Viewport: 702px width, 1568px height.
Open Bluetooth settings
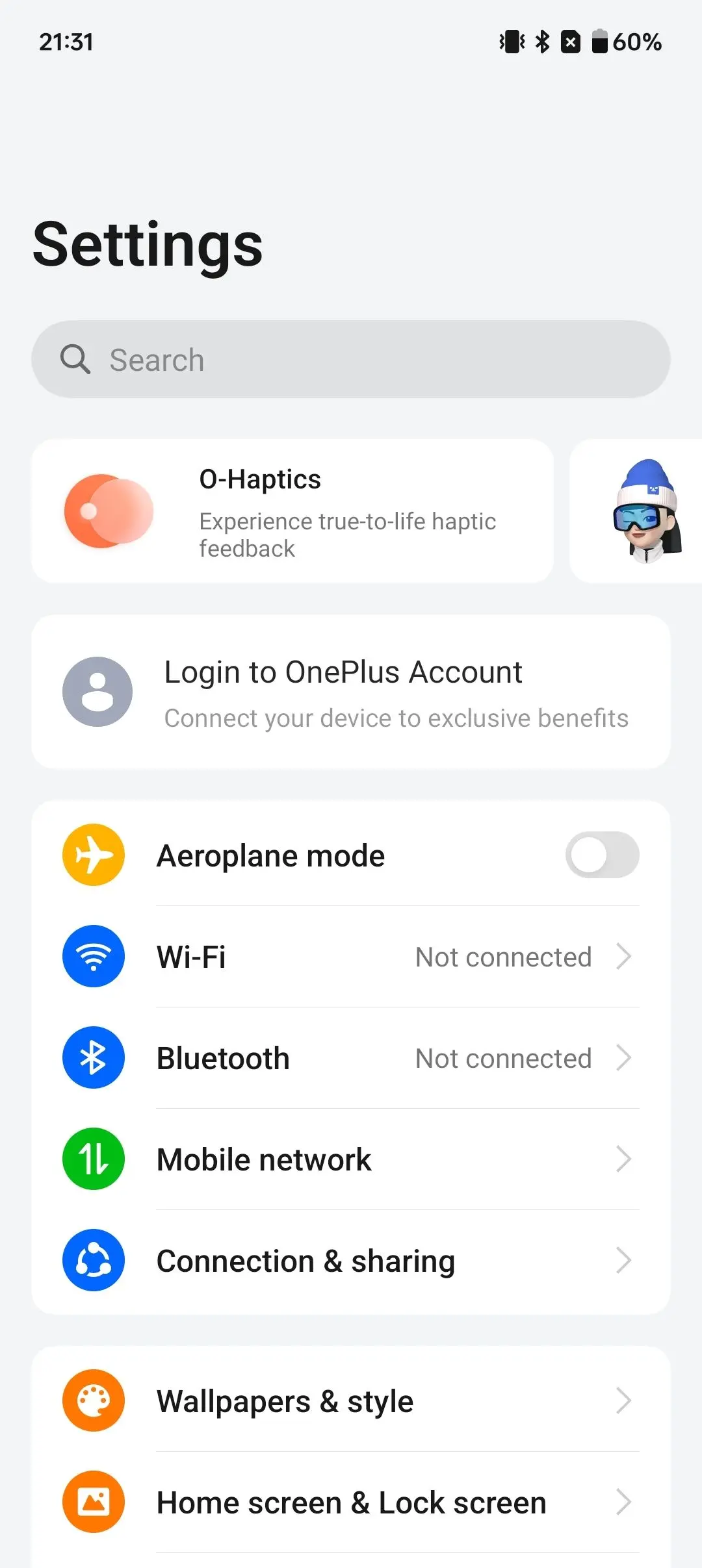coord(351,1058)
